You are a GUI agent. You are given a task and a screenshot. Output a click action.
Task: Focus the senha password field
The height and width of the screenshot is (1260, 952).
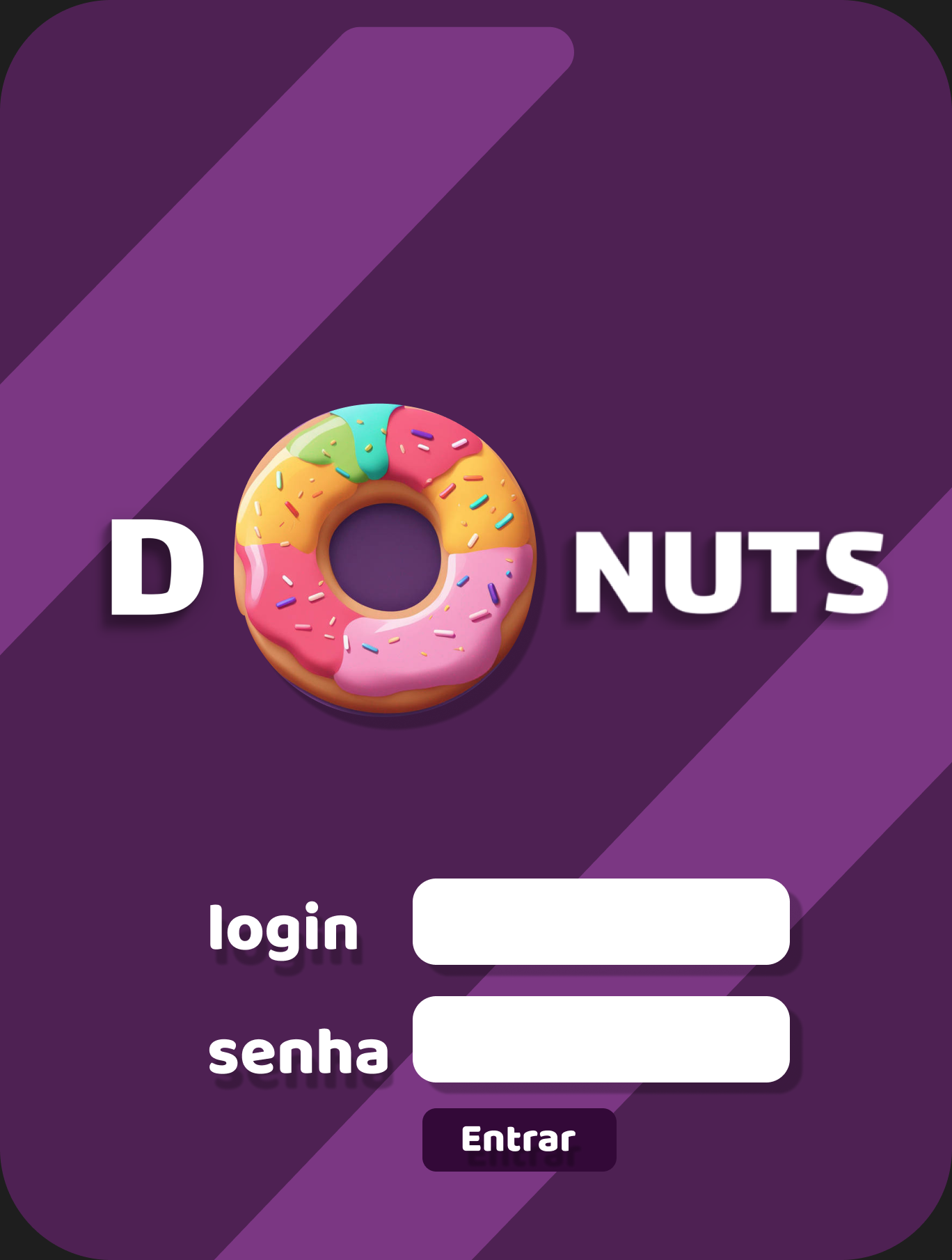pyautogui.click(x=601, y=1039)
